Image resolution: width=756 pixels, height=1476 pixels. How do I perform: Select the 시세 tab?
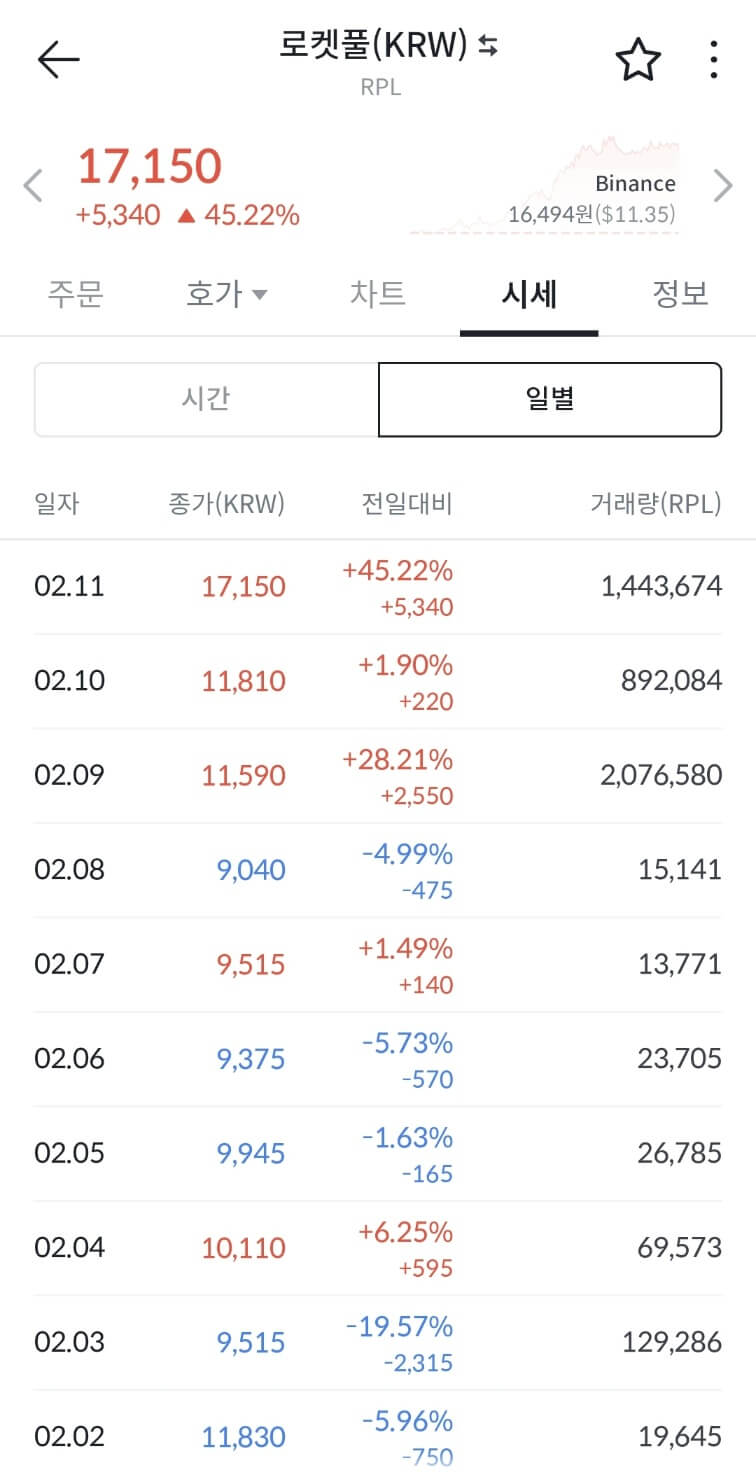click(529, 293)
